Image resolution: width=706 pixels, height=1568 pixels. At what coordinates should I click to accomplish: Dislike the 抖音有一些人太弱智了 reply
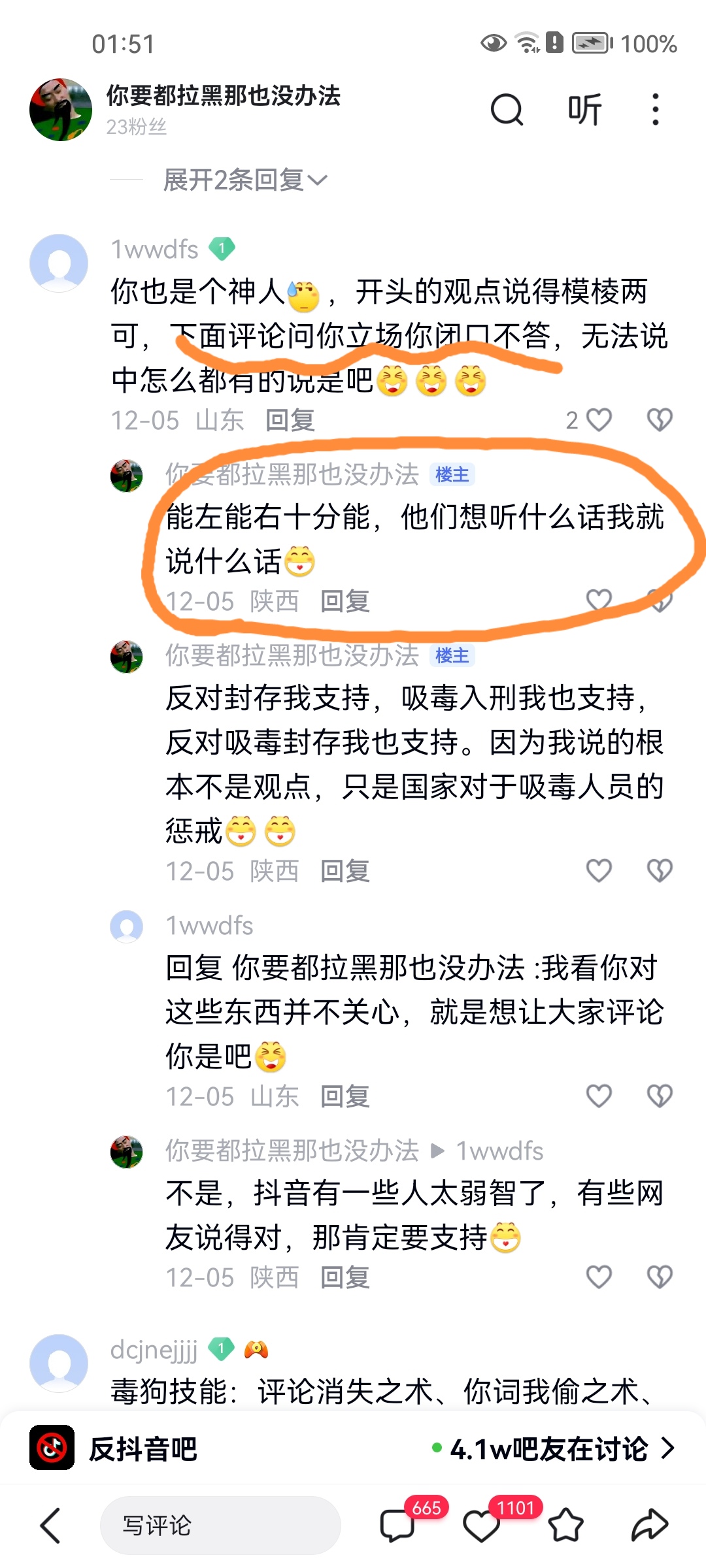pos(659,1277)
